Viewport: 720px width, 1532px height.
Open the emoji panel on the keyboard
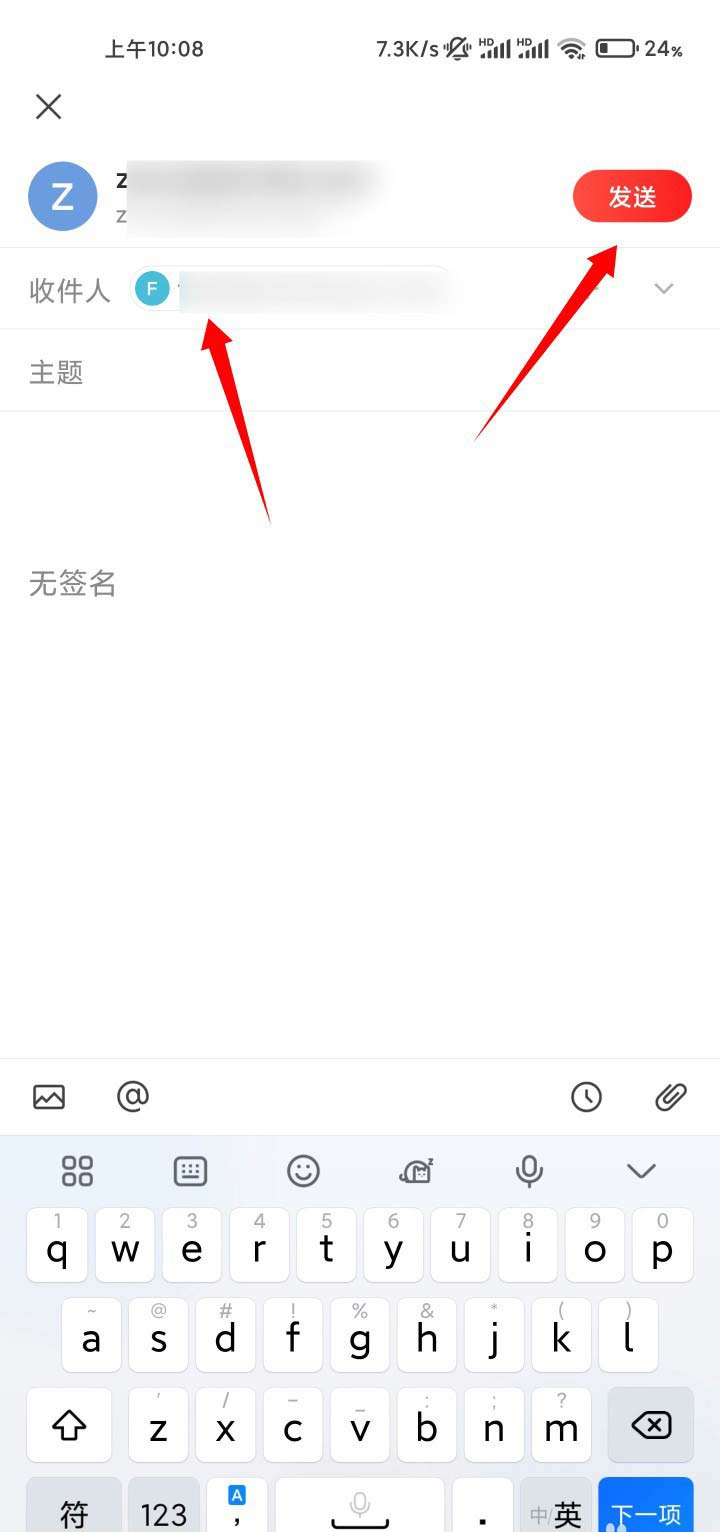tap(304, 1171)
